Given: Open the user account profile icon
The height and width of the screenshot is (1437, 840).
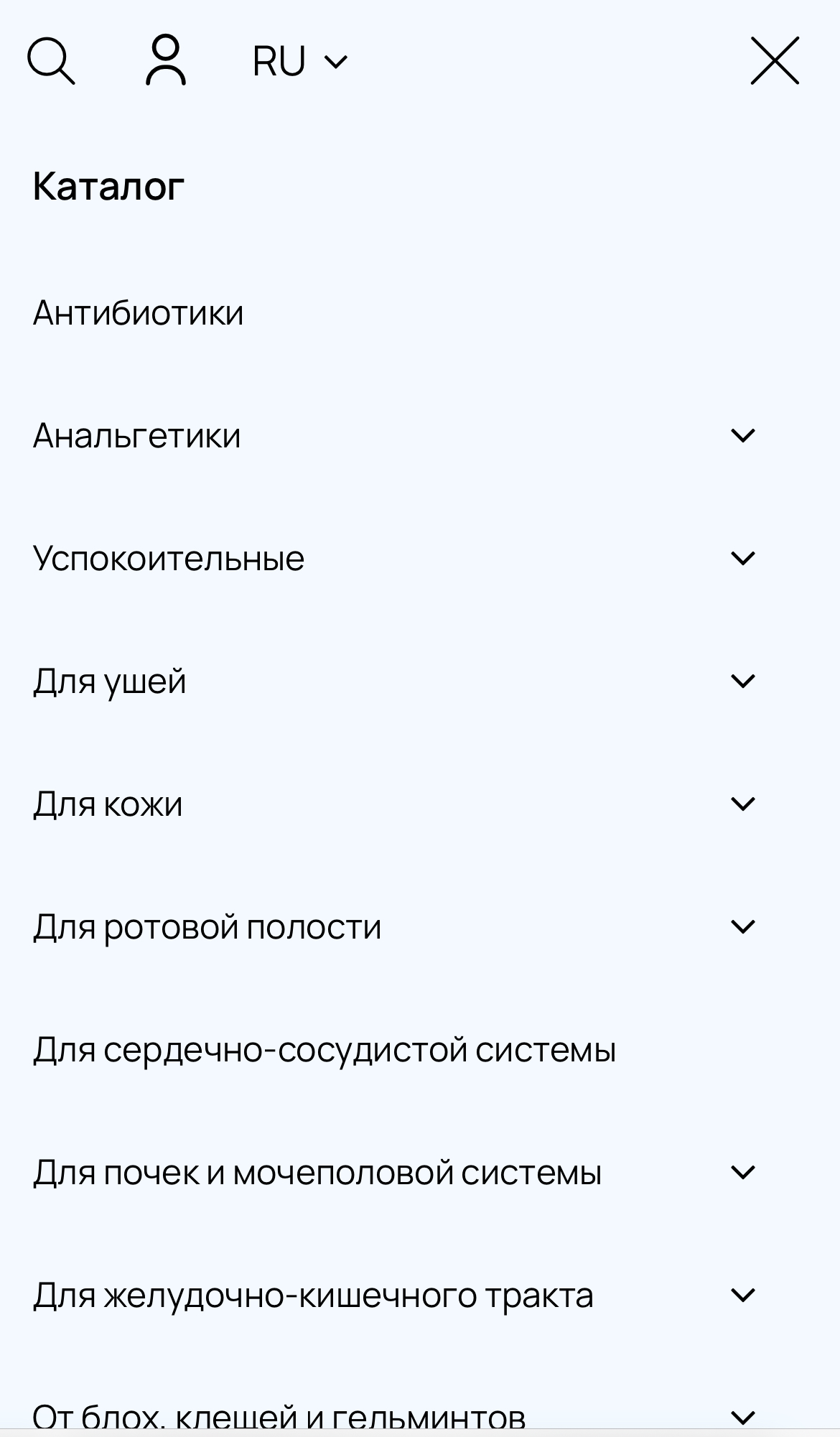Looking at the screenshot, I should 166,60.
